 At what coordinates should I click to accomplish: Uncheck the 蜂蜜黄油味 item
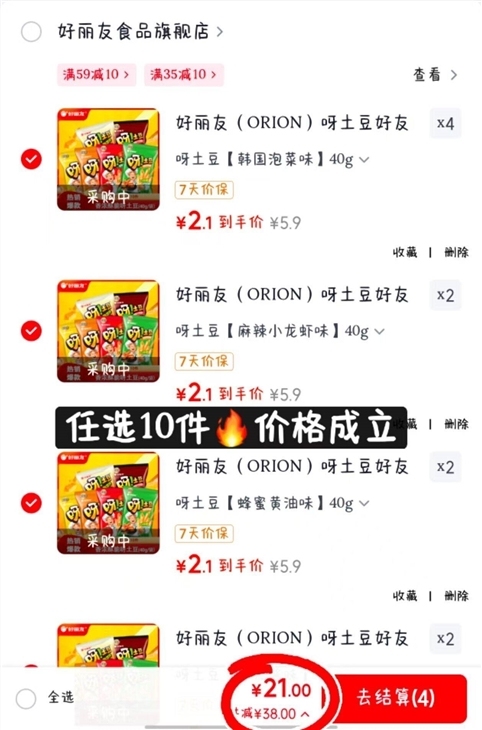coord(31,503)
